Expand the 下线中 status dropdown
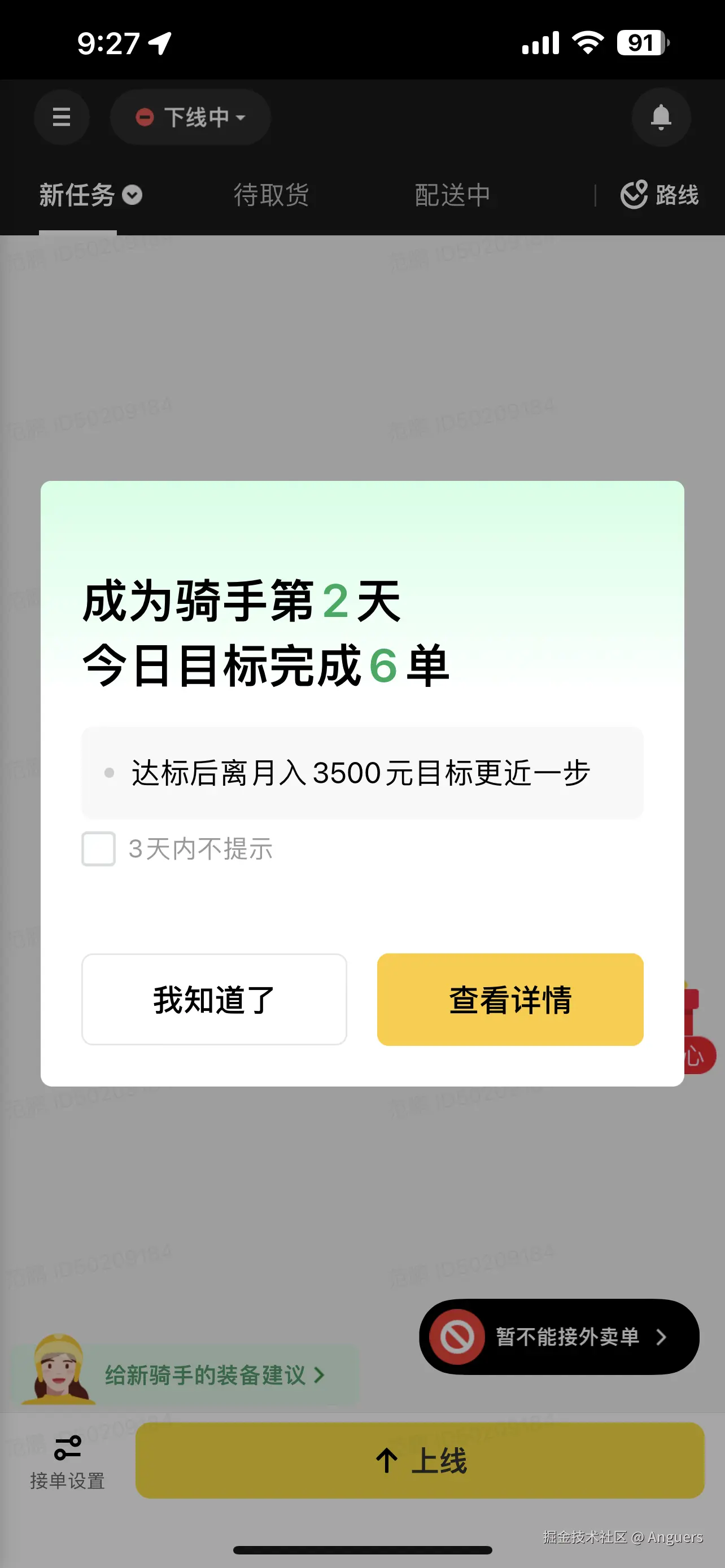 point(190,117)
